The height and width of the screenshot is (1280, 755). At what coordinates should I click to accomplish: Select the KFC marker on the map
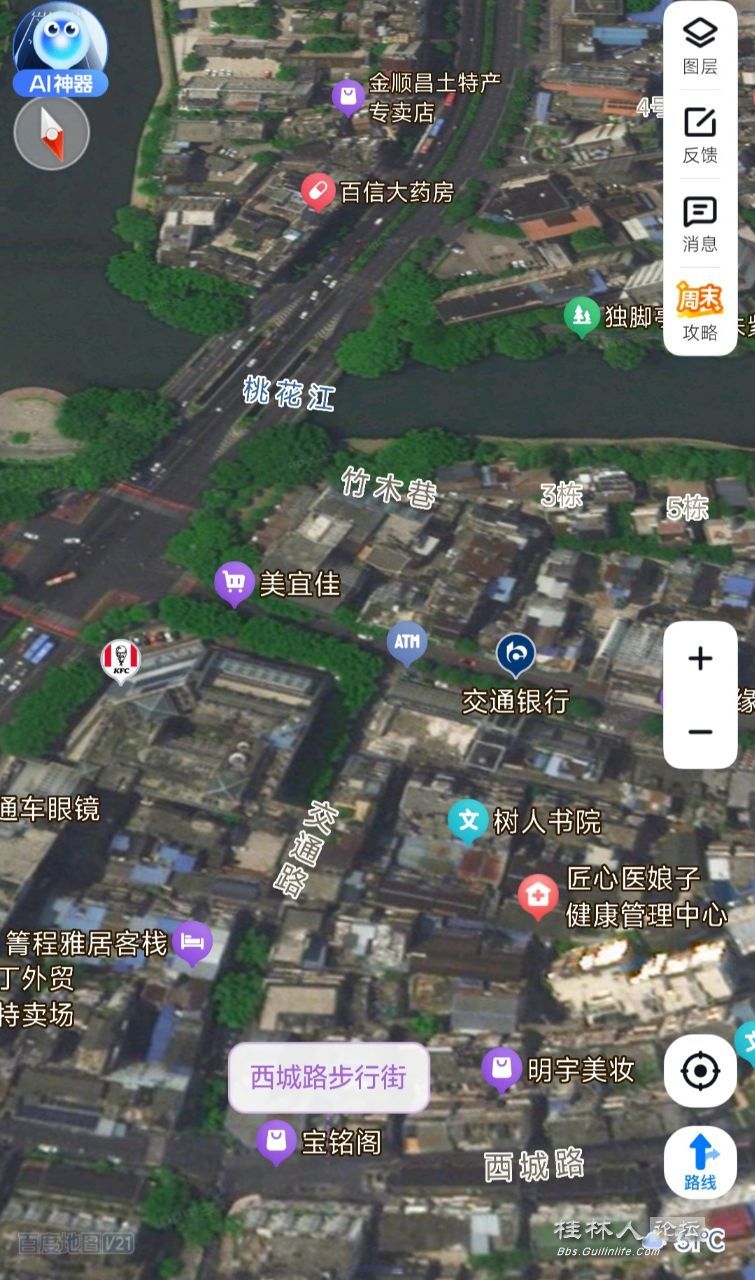[120, 658]
